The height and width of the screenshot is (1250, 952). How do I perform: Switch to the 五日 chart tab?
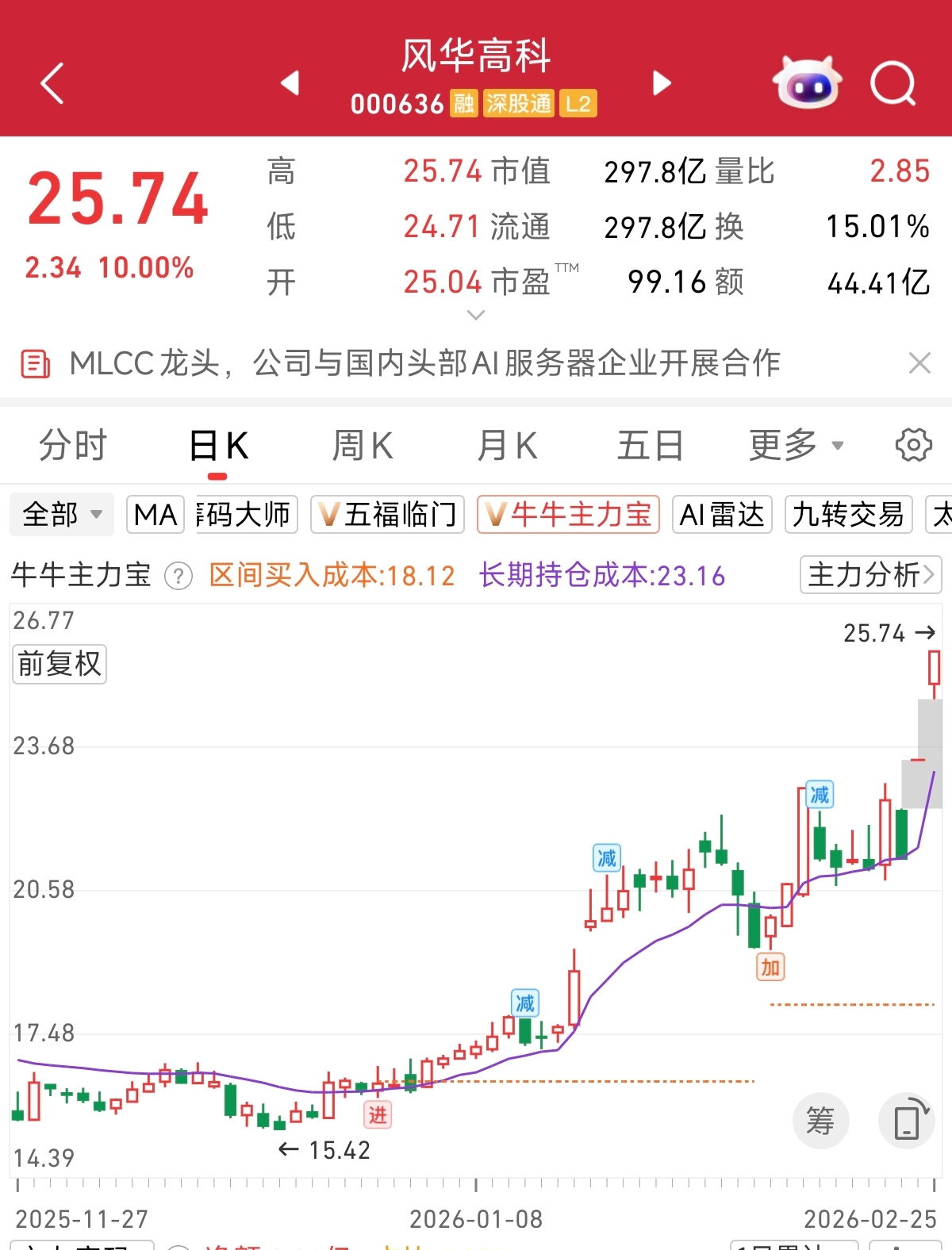click(x=650, y=445)
